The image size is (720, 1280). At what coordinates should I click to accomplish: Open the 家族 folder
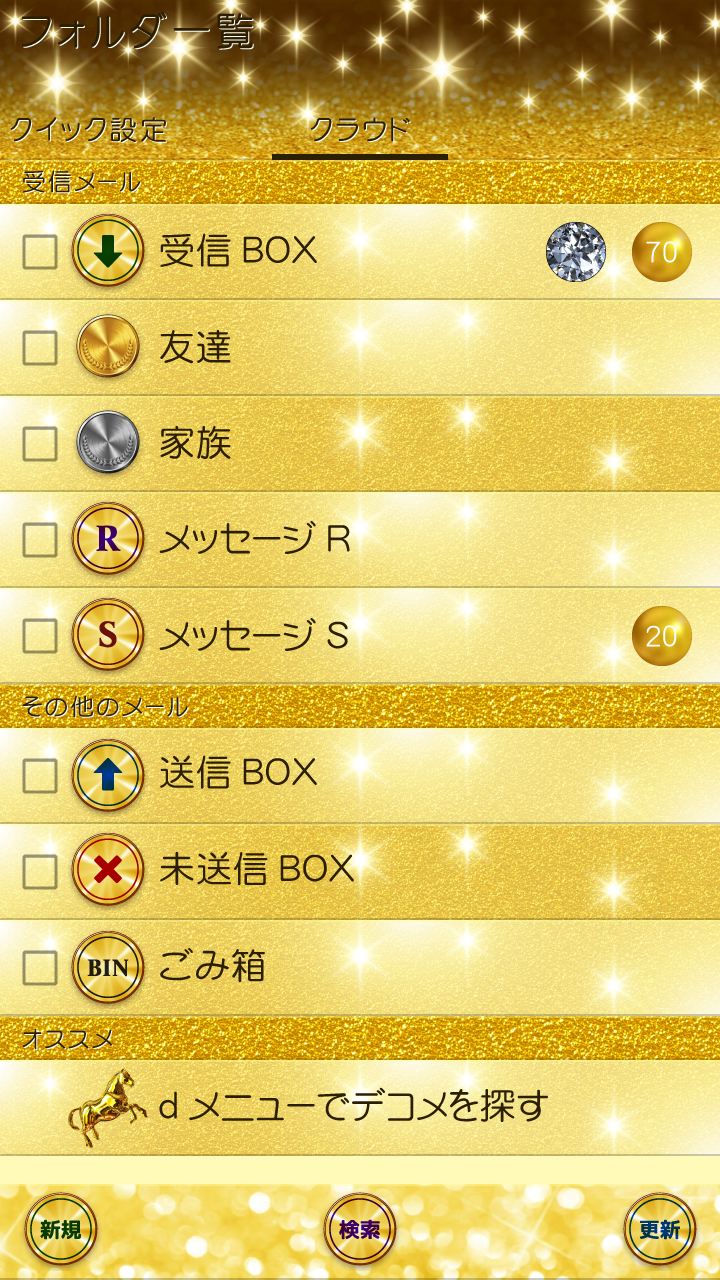pyautogui.click(x=196, y=443)
